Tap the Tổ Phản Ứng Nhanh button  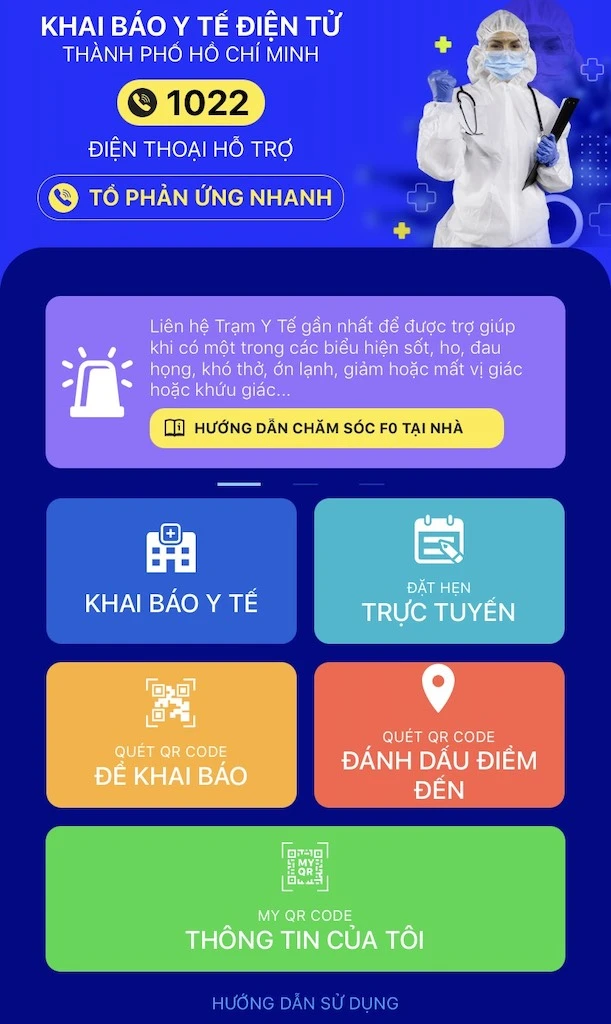click(190, 197)
